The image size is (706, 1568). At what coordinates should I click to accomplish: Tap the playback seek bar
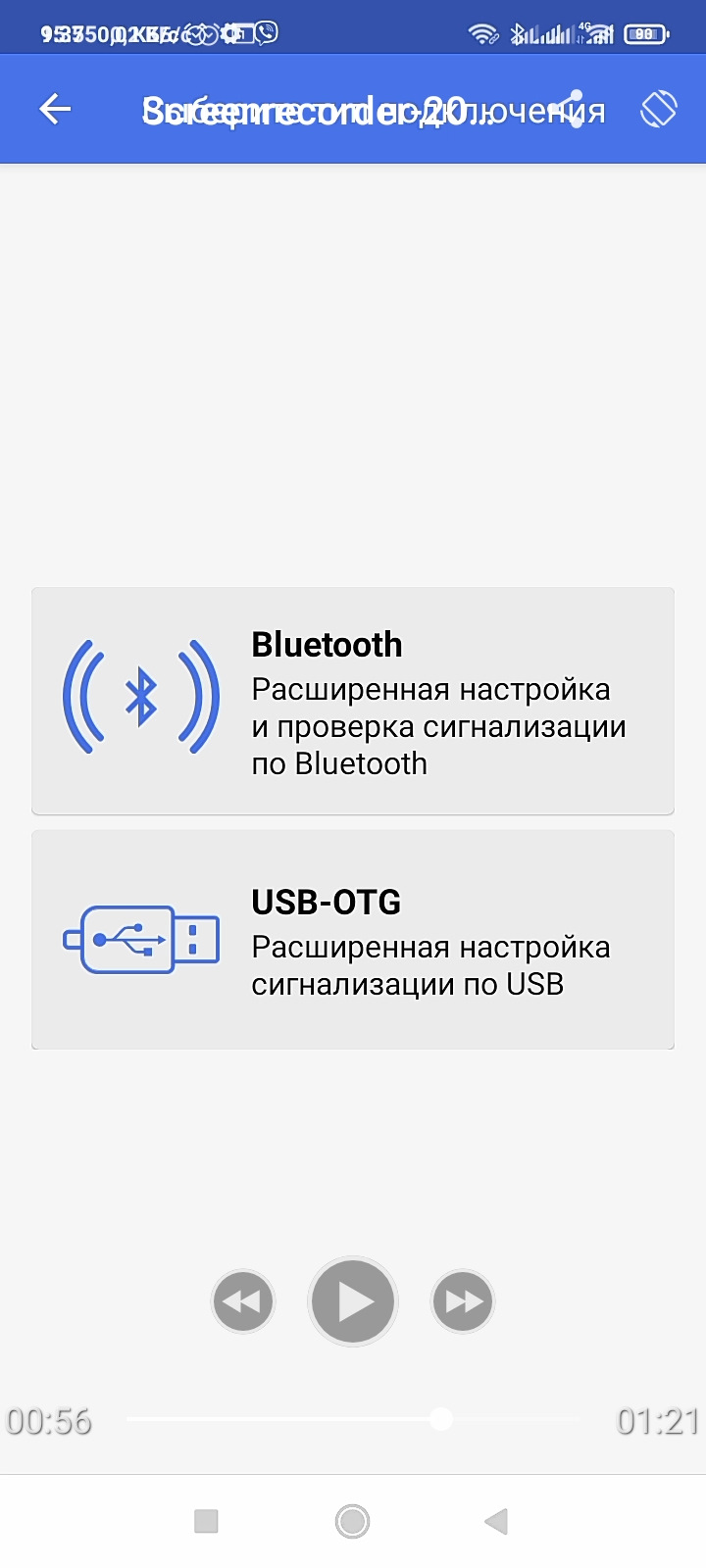click(x=353, y=1419)
